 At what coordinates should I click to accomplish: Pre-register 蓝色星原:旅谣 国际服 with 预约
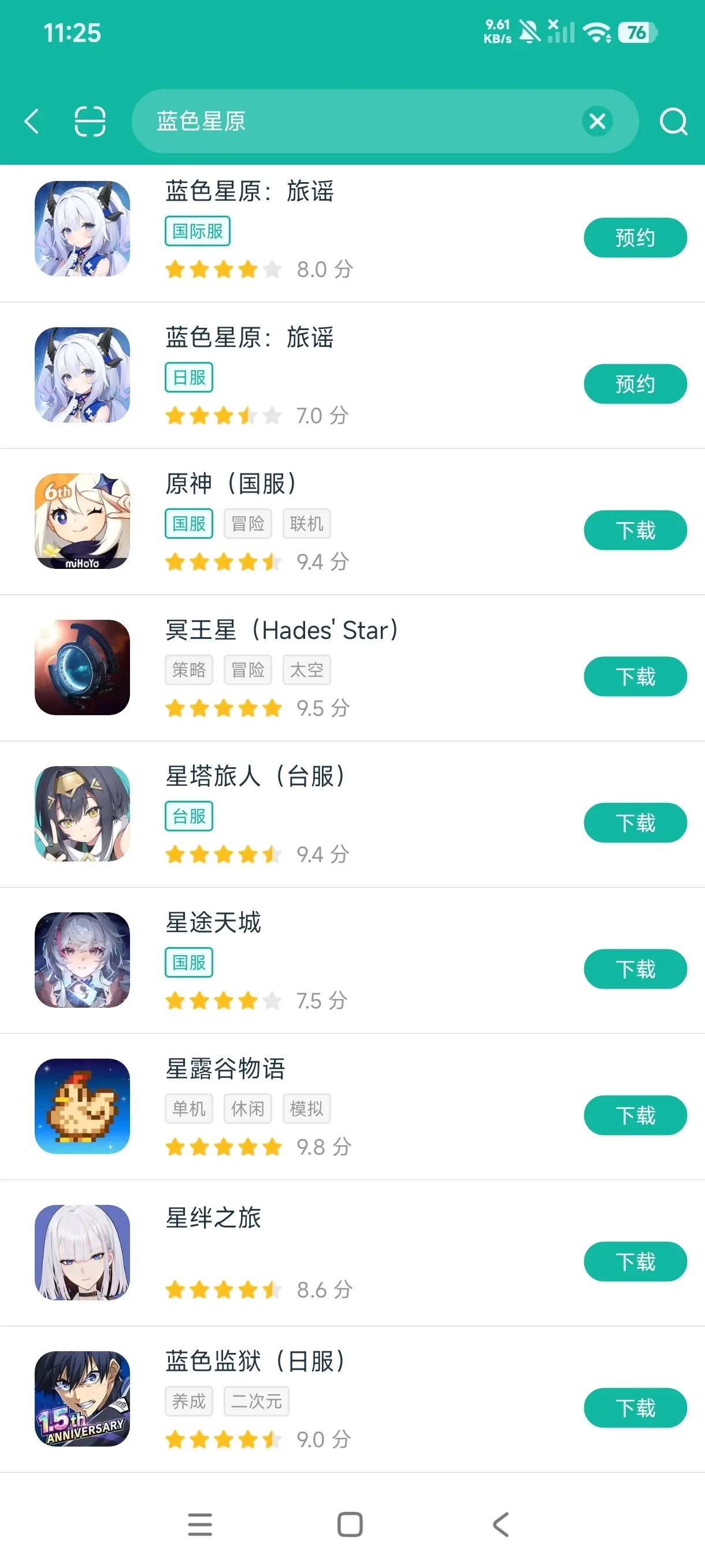(635, 238)
